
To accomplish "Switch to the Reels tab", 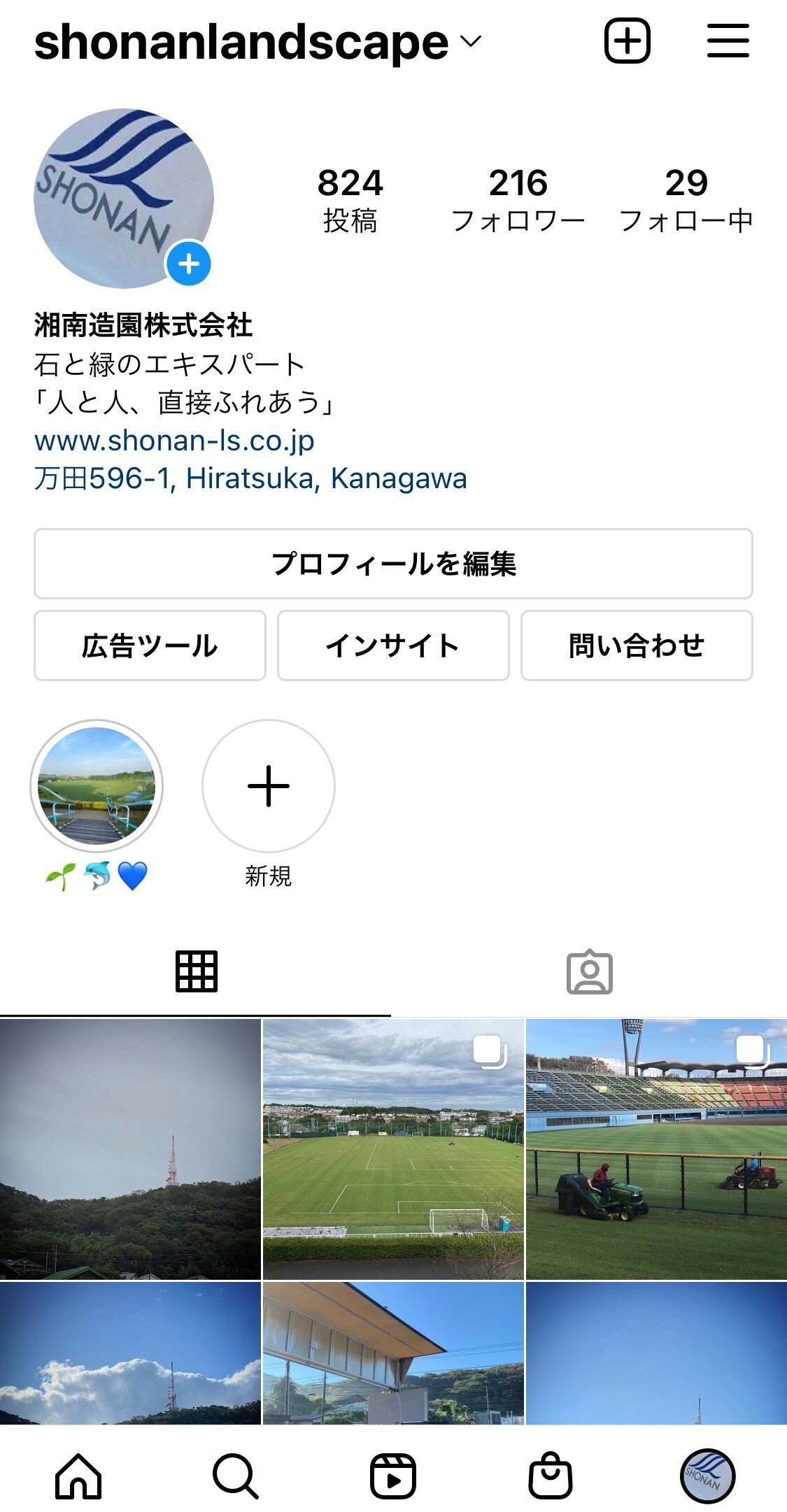I will [x=393, y=1476].
